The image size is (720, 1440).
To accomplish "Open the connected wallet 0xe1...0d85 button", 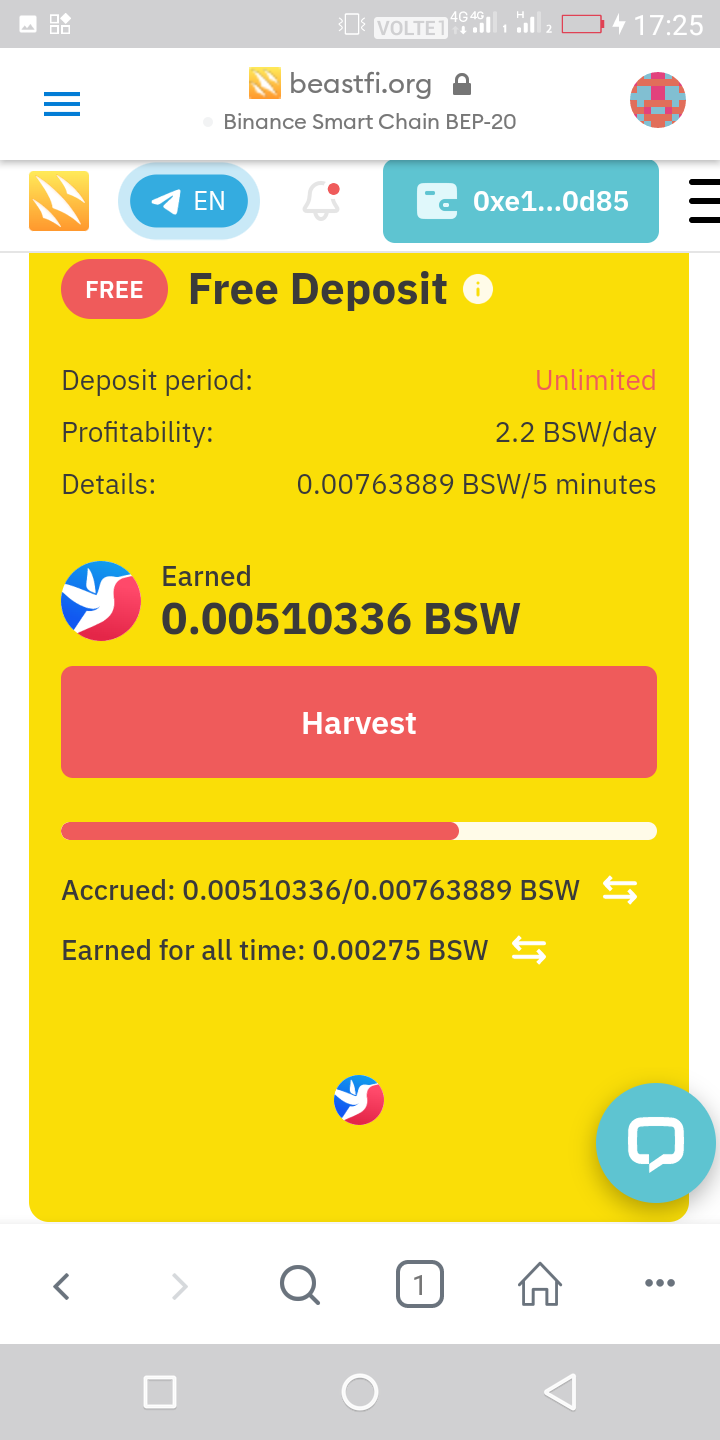I will 520,202.
